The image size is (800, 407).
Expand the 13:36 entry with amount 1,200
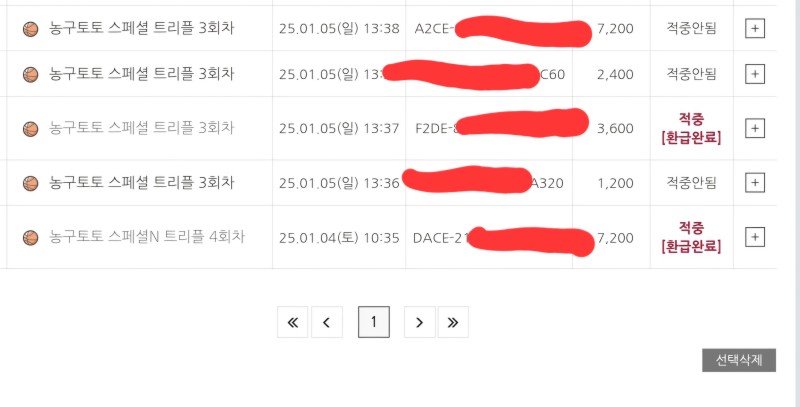click(755, 182)
